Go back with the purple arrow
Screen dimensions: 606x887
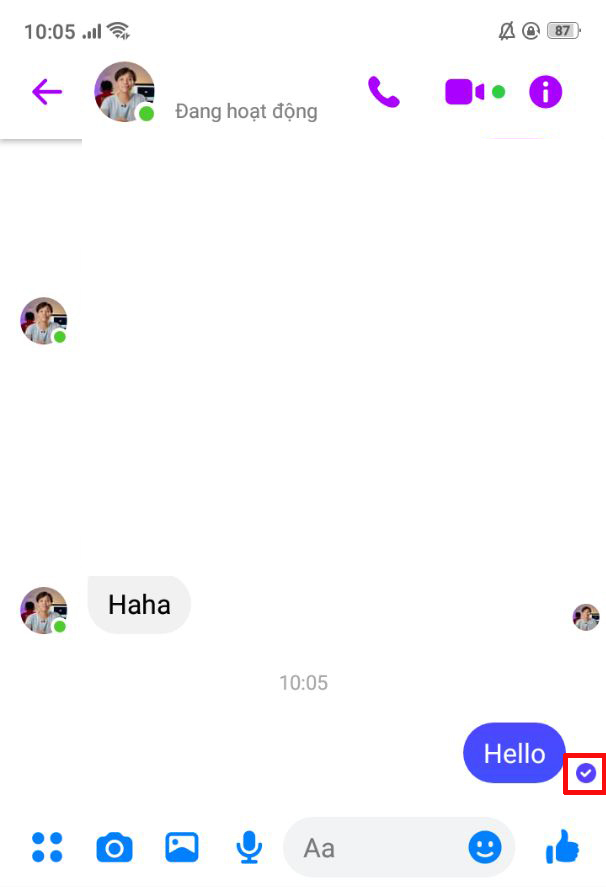point(47,93)
